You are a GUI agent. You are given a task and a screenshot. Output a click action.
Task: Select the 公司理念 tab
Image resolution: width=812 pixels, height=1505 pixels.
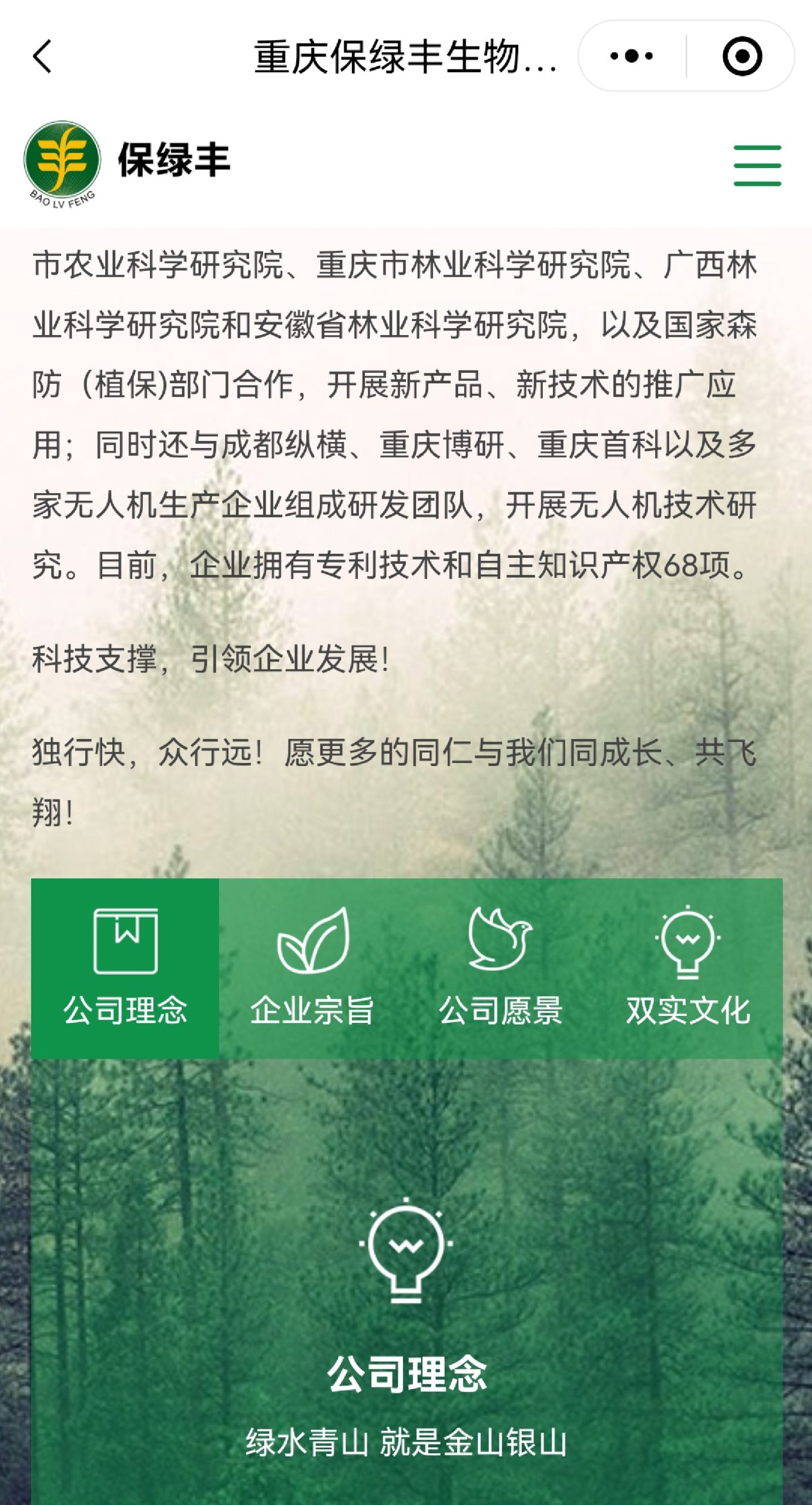coord(125,968)
